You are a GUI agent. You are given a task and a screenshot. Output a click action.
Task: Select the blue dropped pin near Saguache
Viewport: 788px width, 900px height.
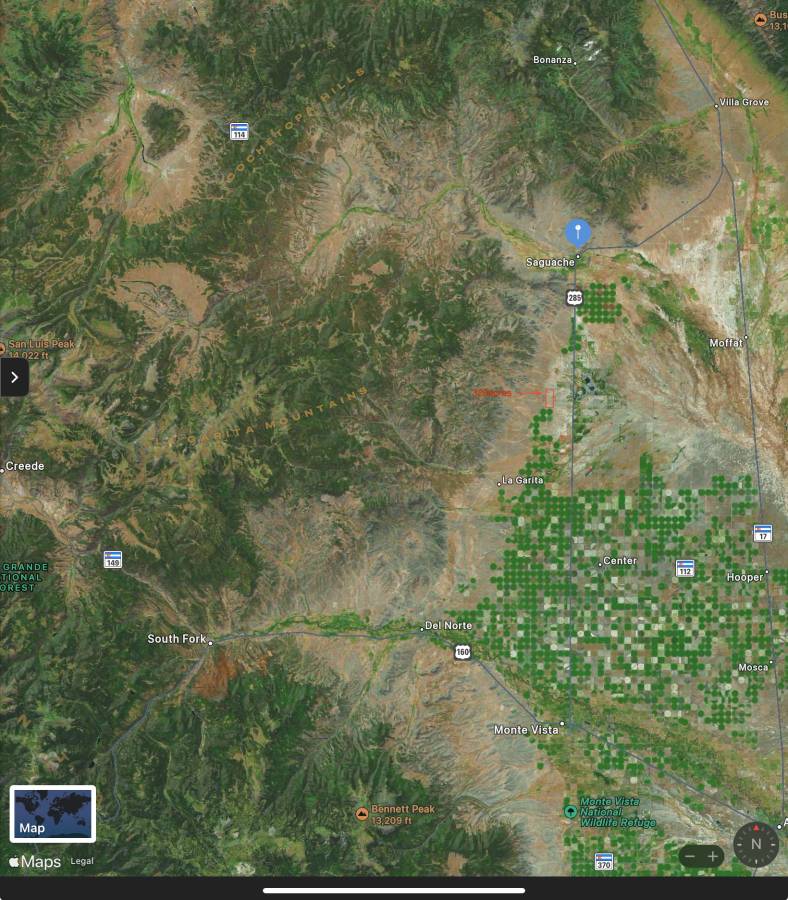tap(578, 233)
